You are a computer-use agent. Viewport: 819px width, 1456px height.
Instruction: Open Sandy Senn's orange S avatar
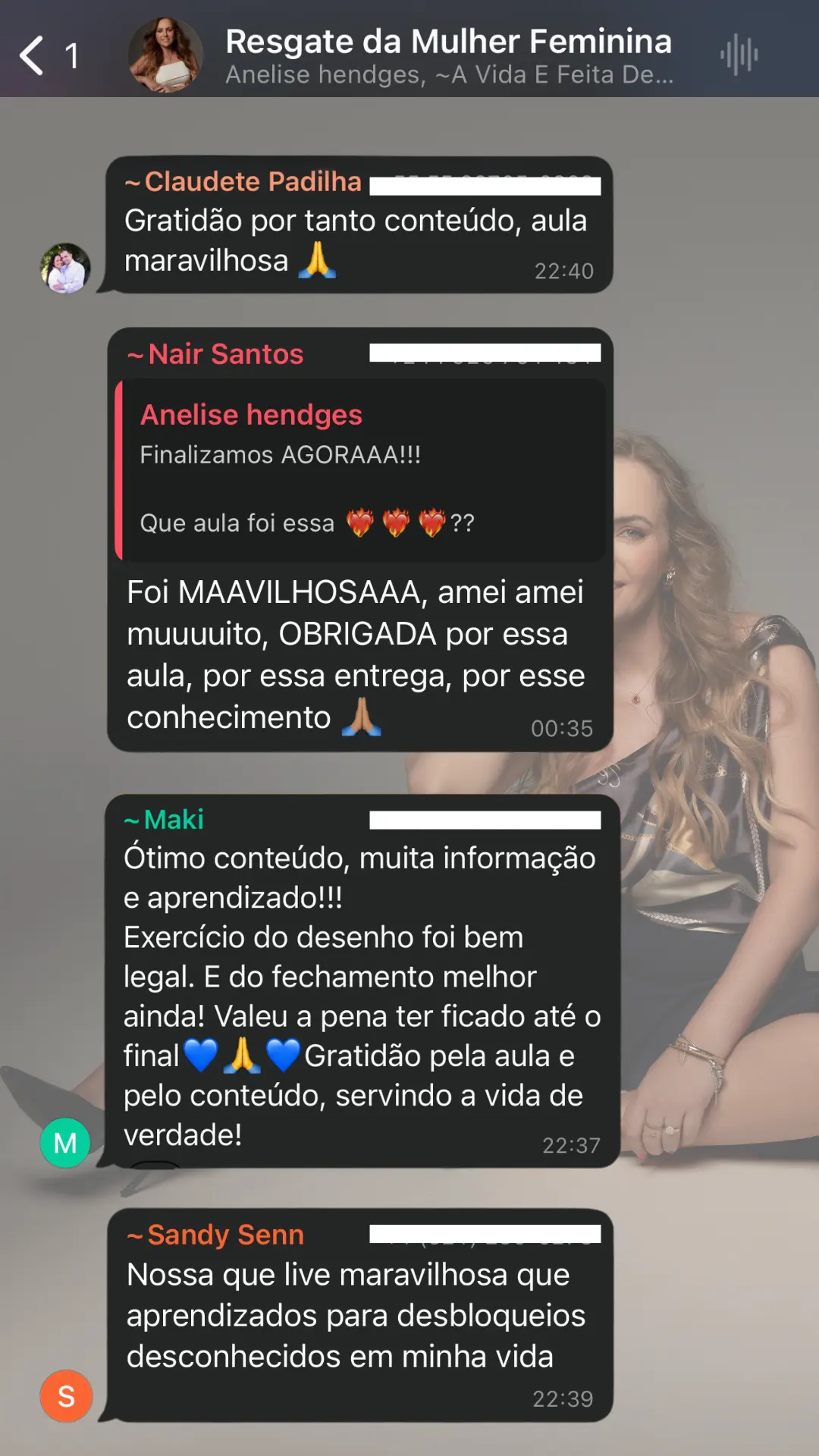66,1396
